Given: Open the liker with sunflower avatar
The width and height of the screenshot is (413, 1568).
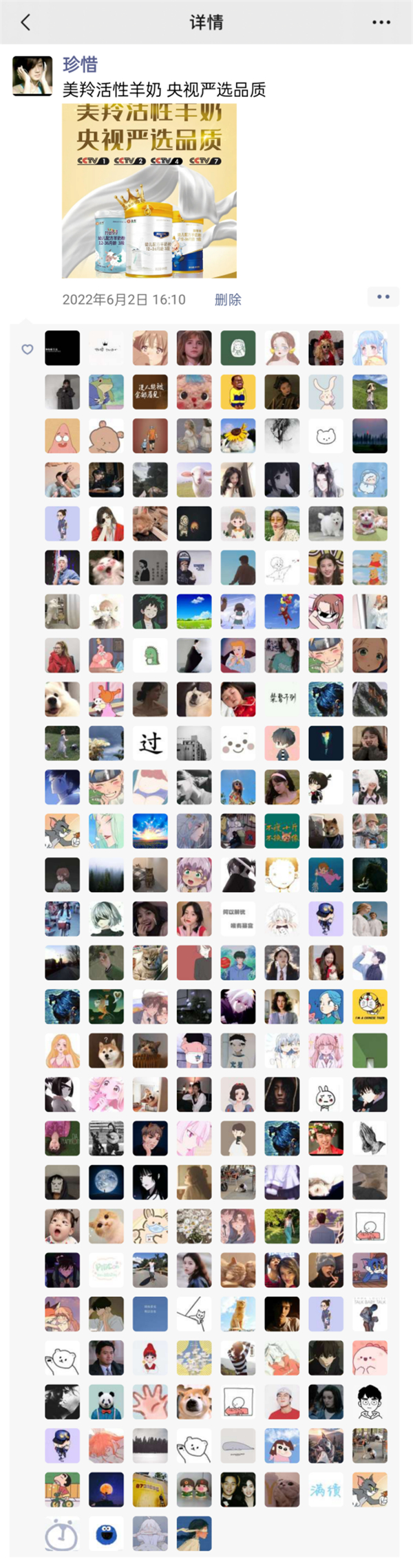Looking at the screenshot, I should (x=238, y=436).
